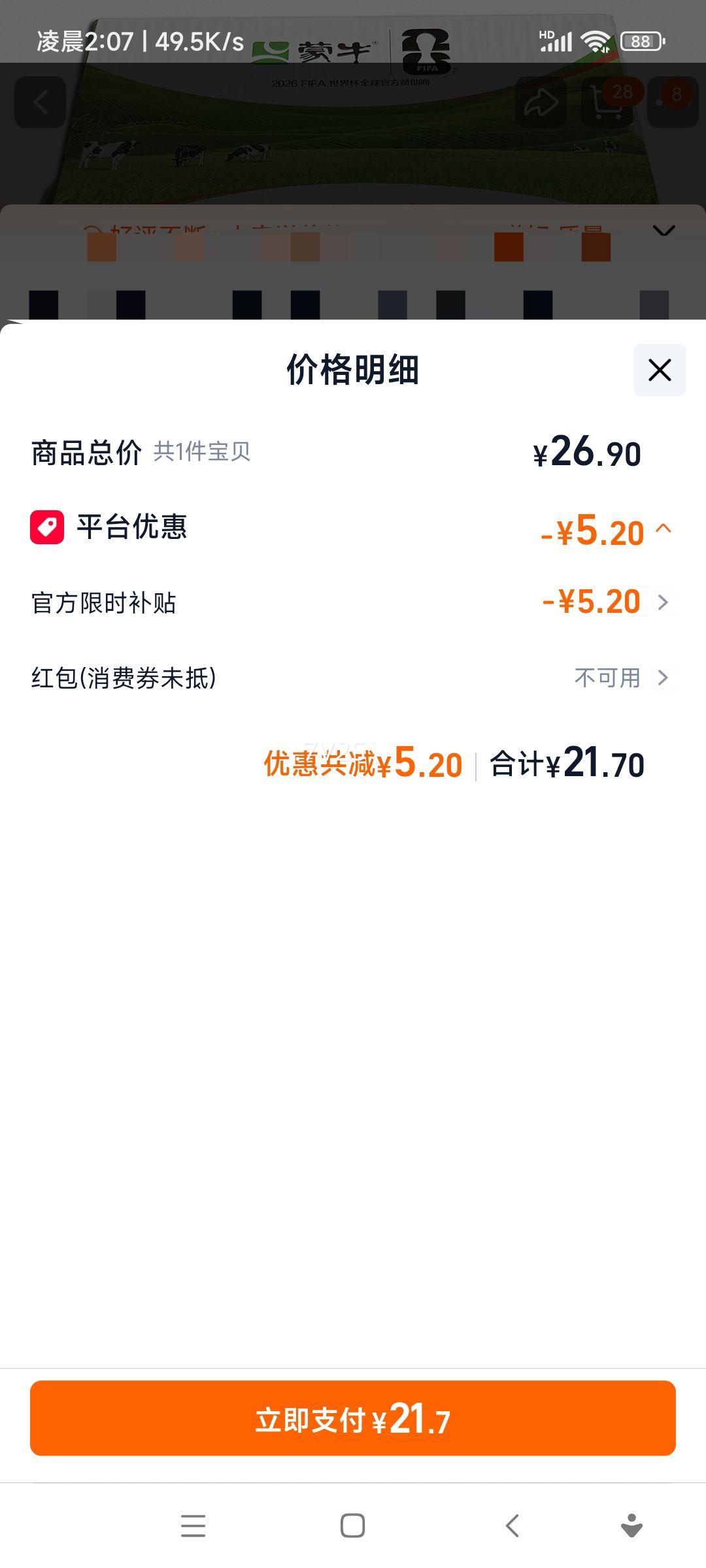Open the 红包 red packet details
This screenshot has height=1568, width=706.
pyautogui.click(x=665, y=678)
